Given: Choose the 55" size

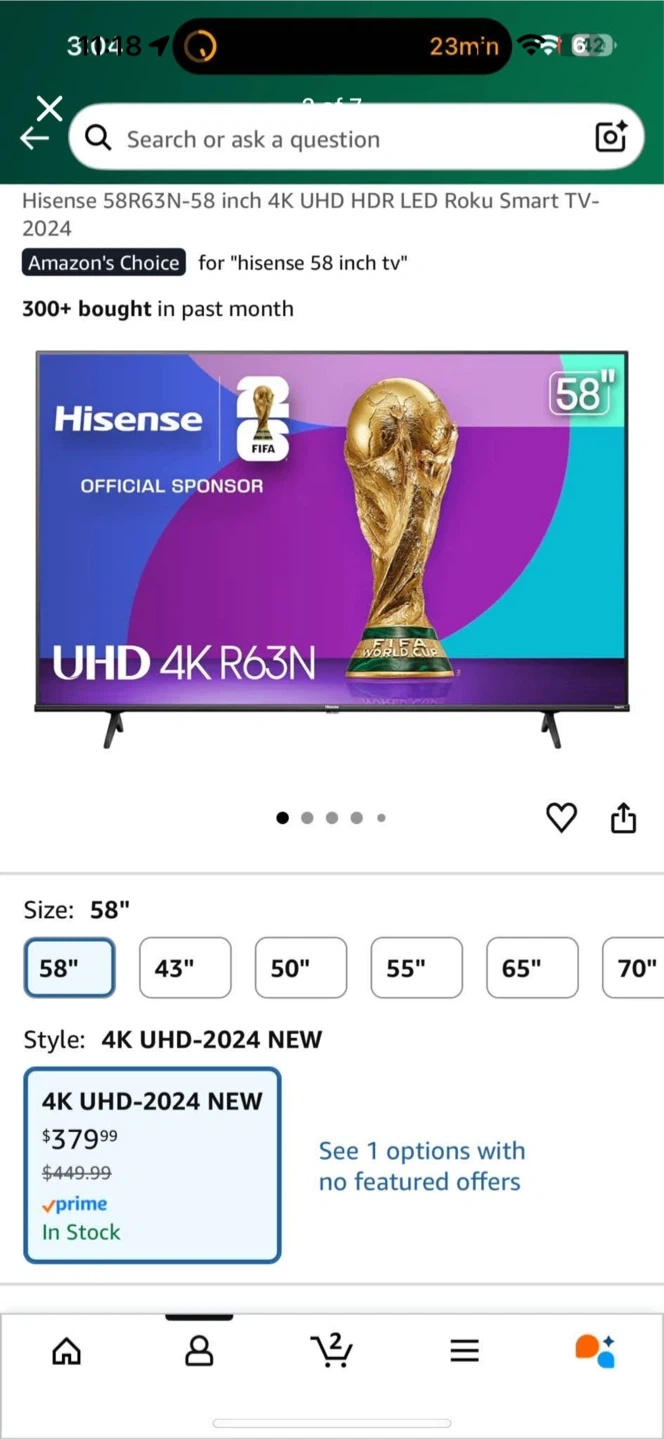Looking at the screenshot, I should tap(416, 968).
